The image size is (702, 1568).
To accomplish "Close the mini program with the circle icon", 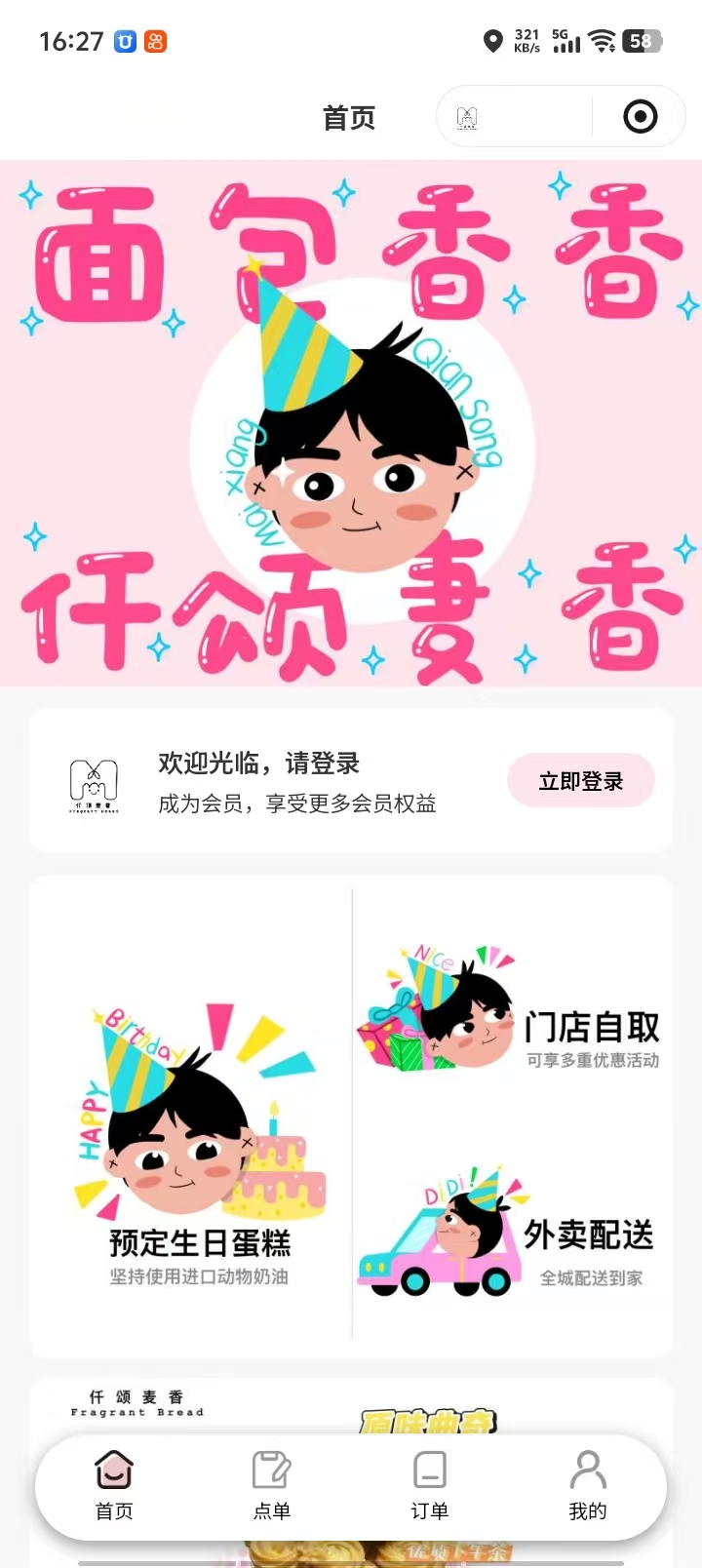I will coord(640,117).
